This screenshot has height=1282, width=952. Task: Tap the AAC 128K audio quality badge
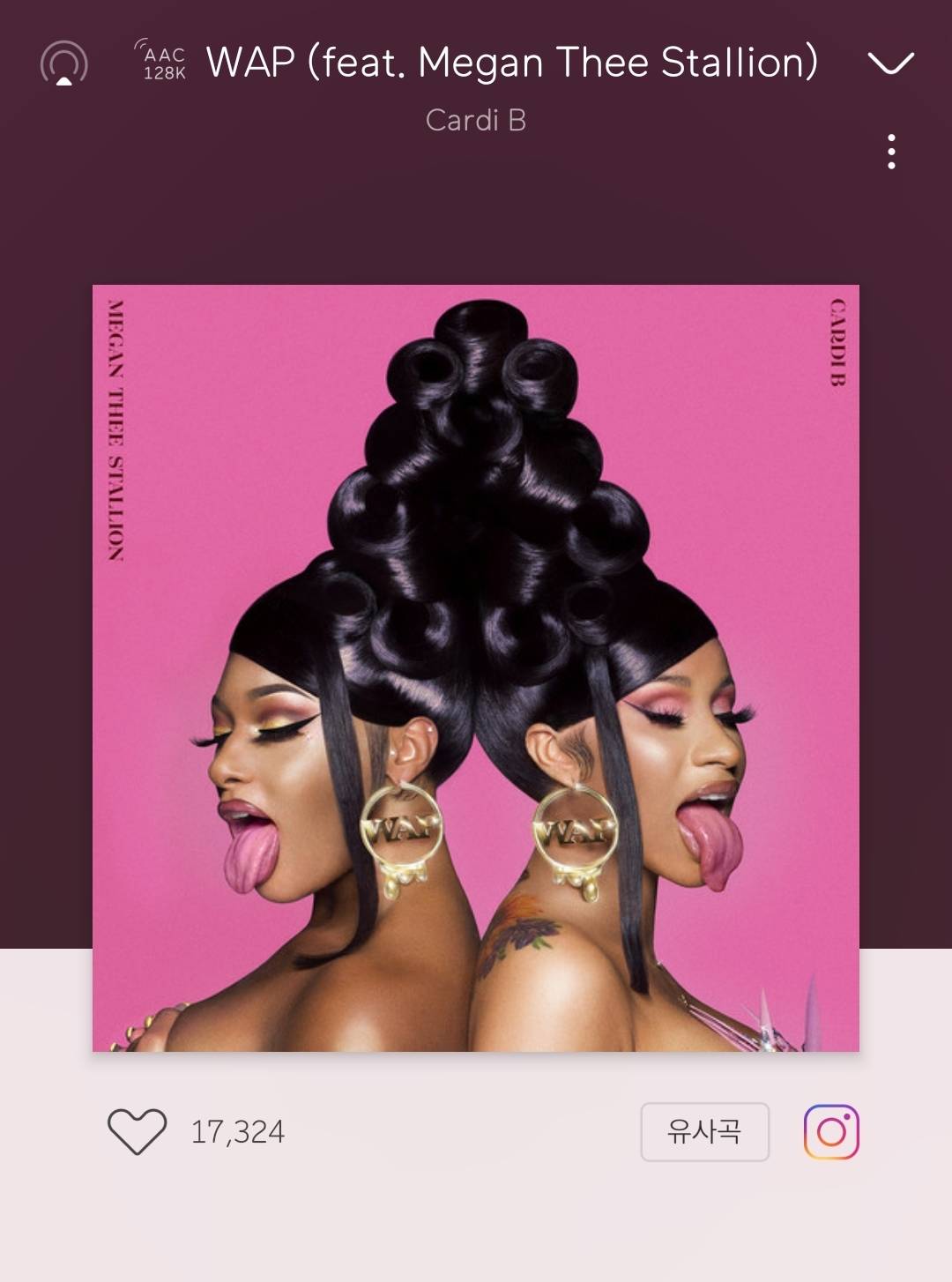pyautogui.click(x=163, y=62)
